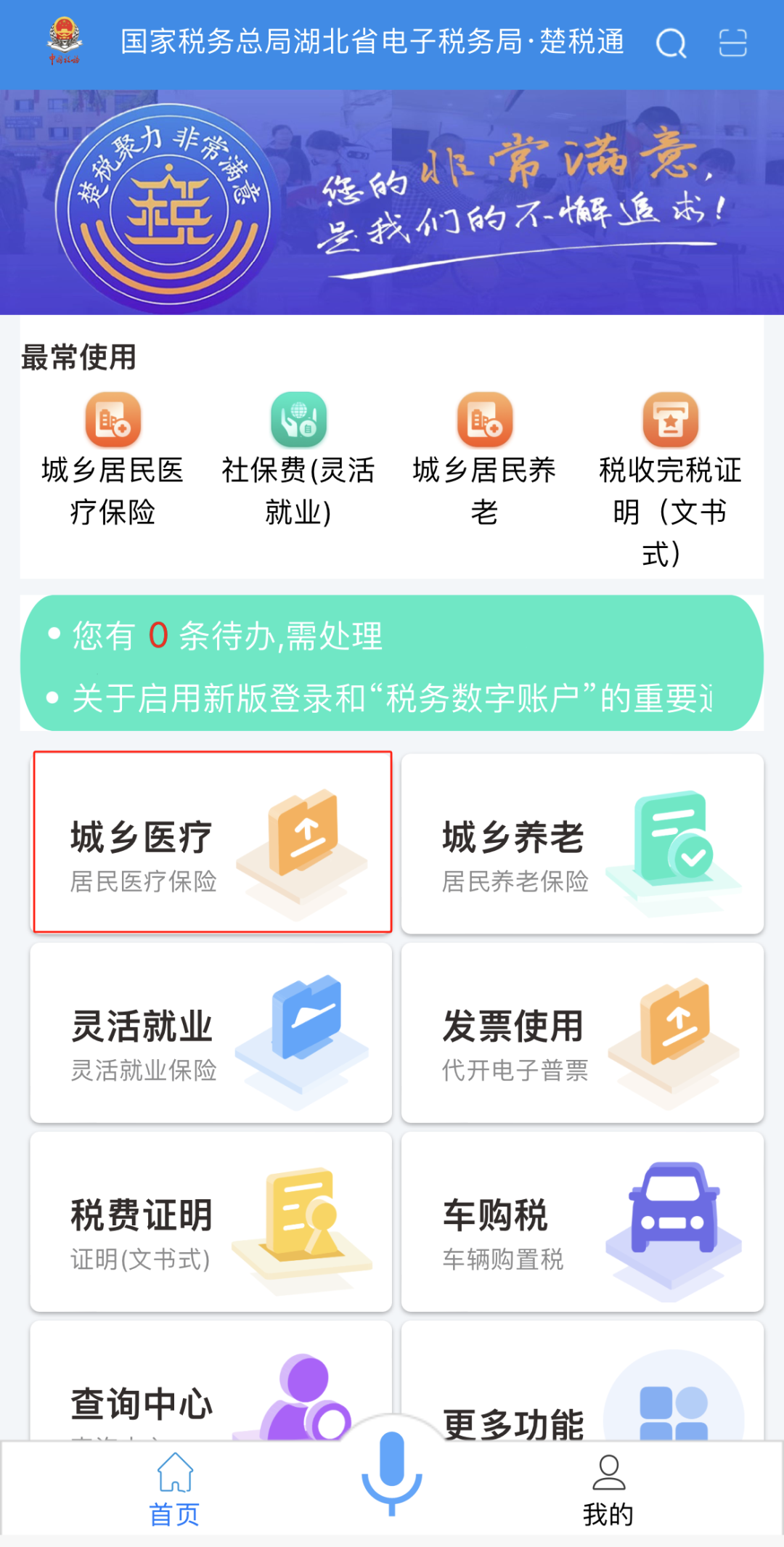
Task: Open the 更多功能 card
Action: [x=582, y=1381]
